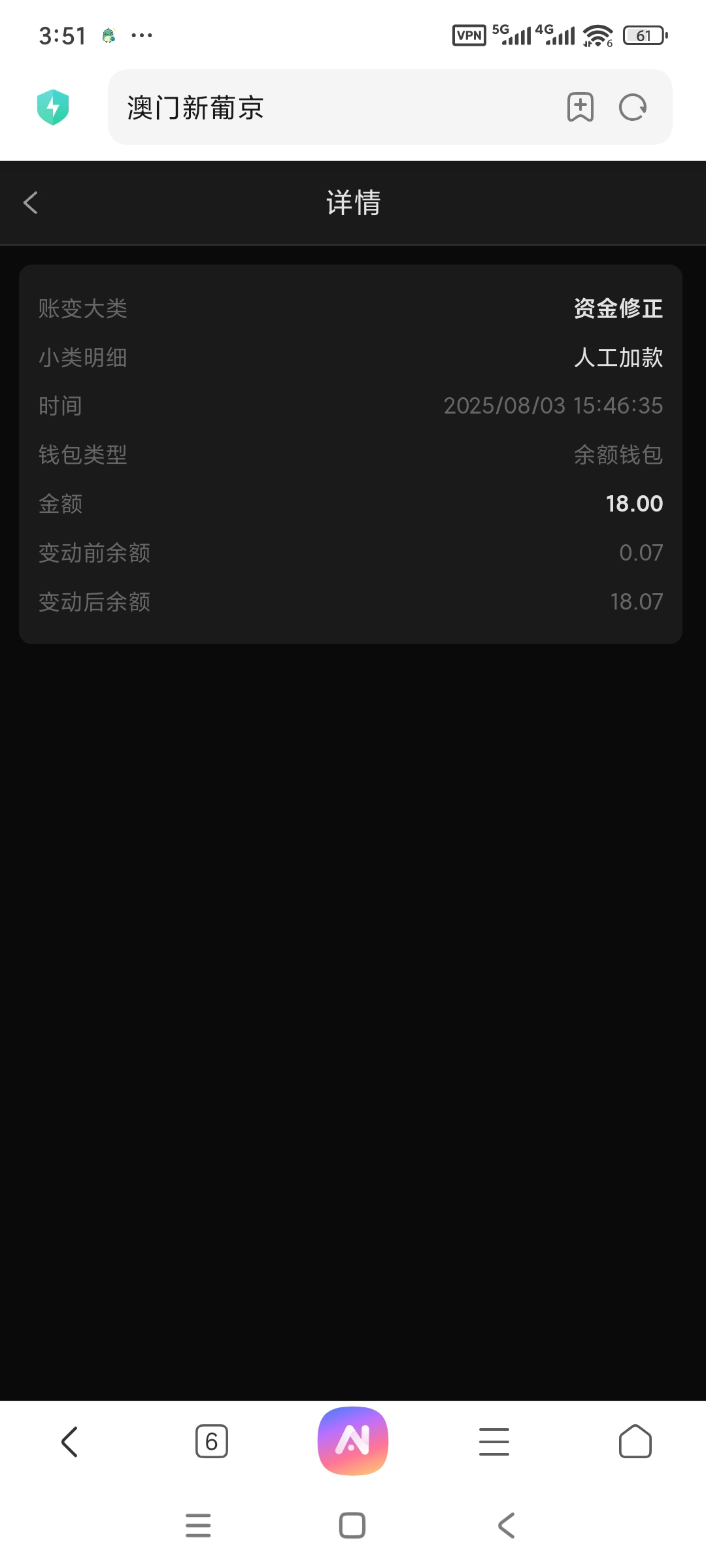Navigate back with the browser toolbar arrow

click(x=69, y=1441)
